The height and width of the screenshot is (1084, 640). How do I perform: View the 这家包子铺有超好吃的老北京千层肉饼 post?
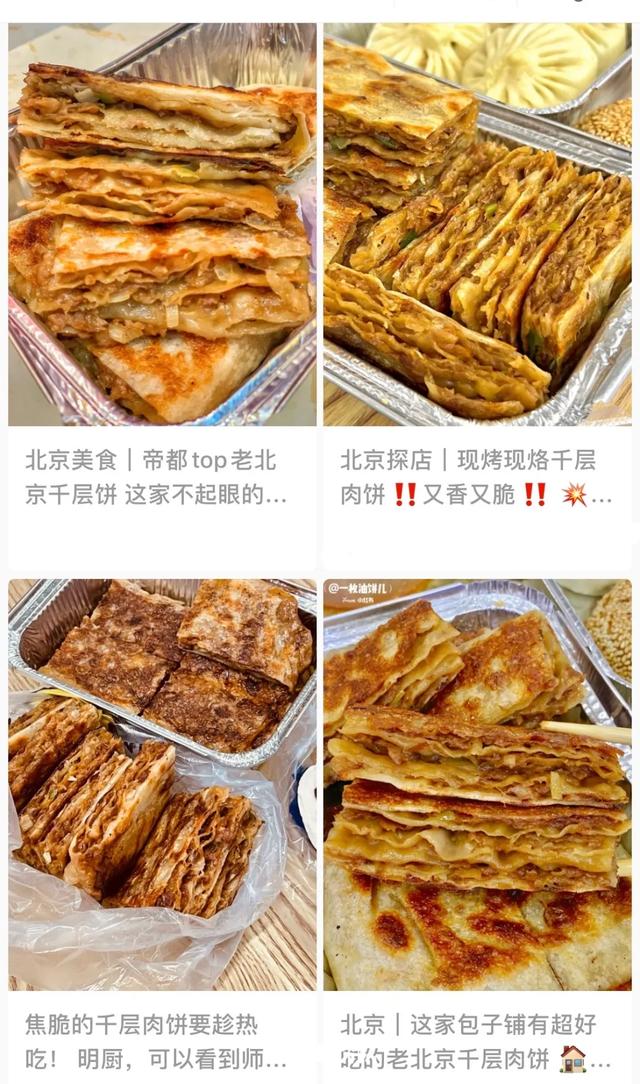(477, 785)
